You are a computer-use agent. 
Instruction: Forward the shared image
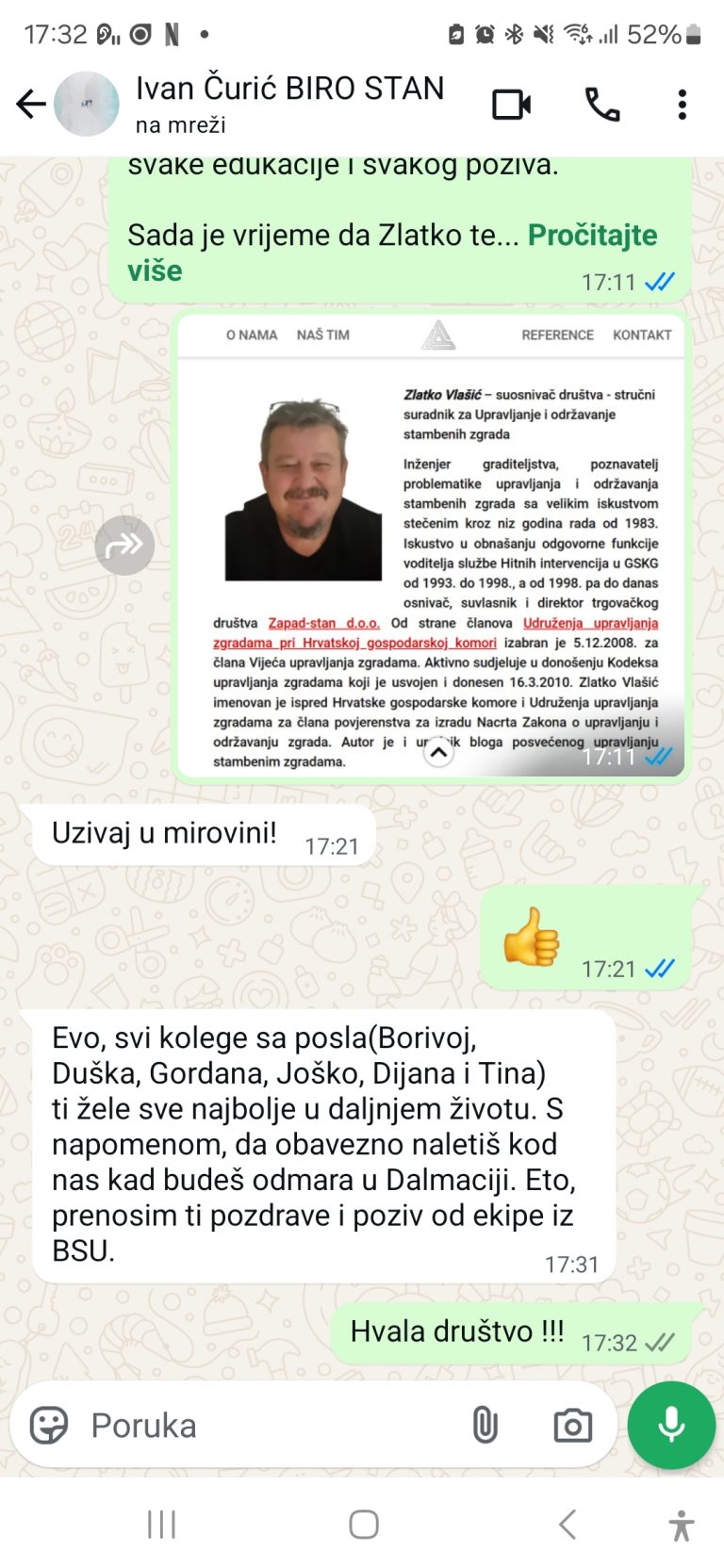point(124,546)
